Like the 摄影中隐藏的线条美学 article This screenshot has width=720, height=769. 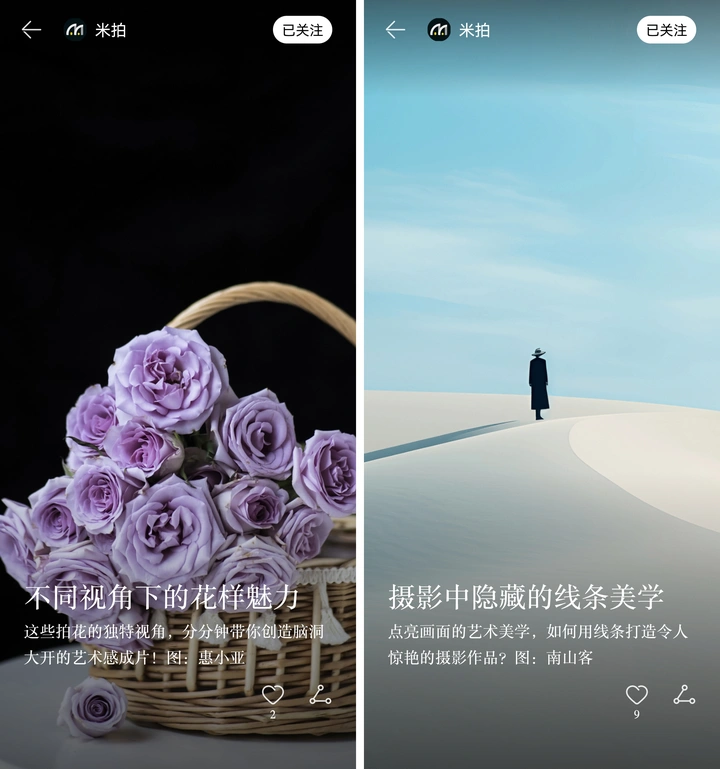[637, 695]
